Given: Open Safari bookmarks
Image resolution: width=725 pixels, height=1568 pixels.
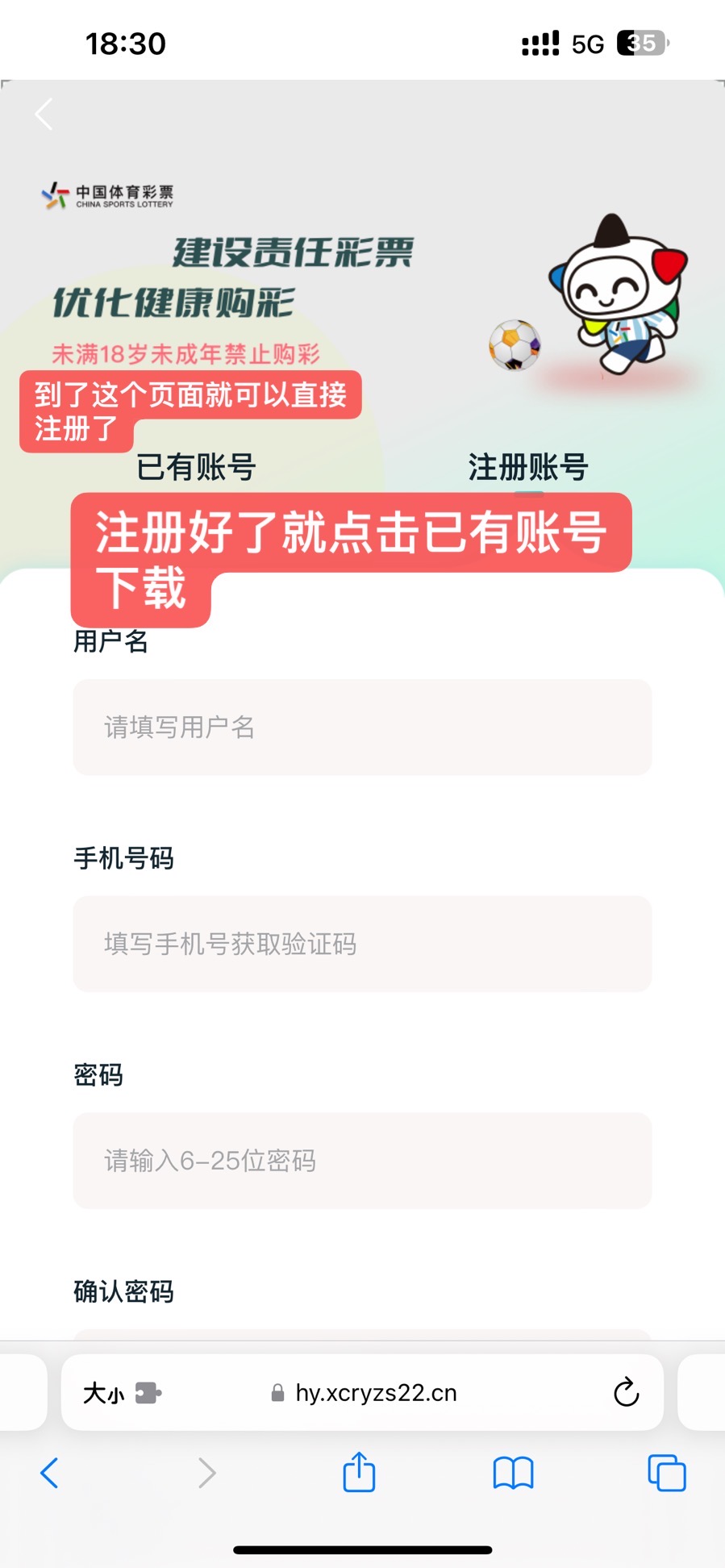Looking at the screenshot, I should pos(514,1472).
